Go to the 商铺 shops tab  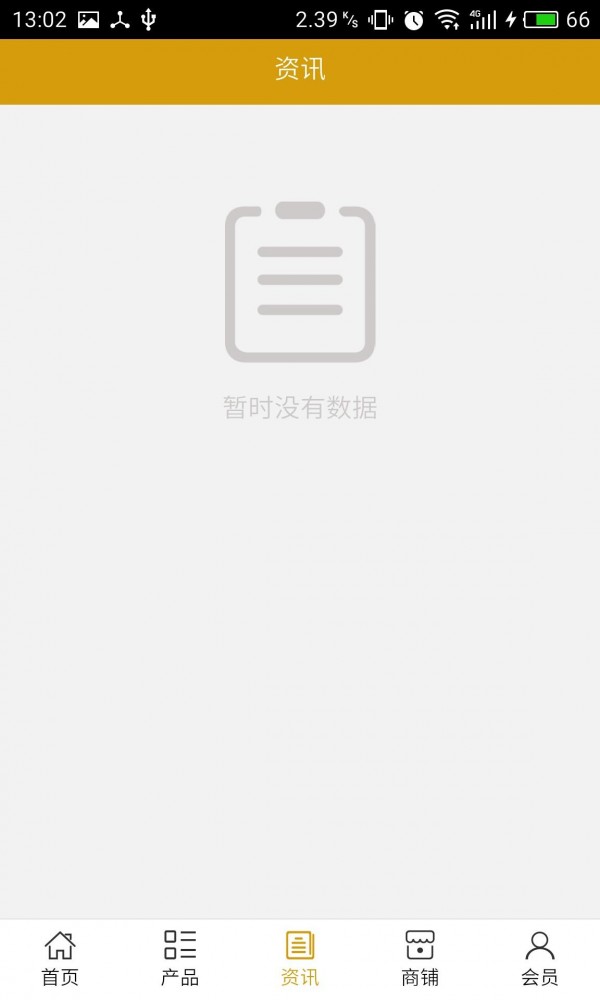(x=420, y=958)
